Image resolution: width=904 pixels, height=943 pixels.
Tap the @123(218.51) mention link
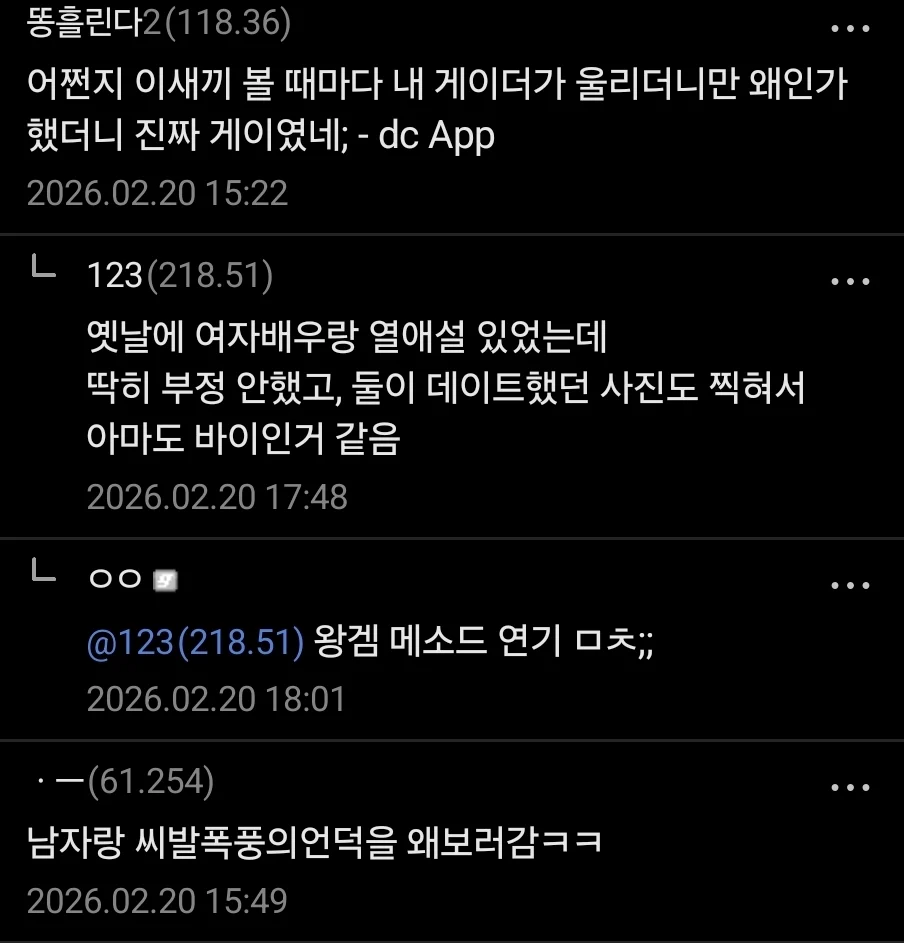[x=195, y=643]
